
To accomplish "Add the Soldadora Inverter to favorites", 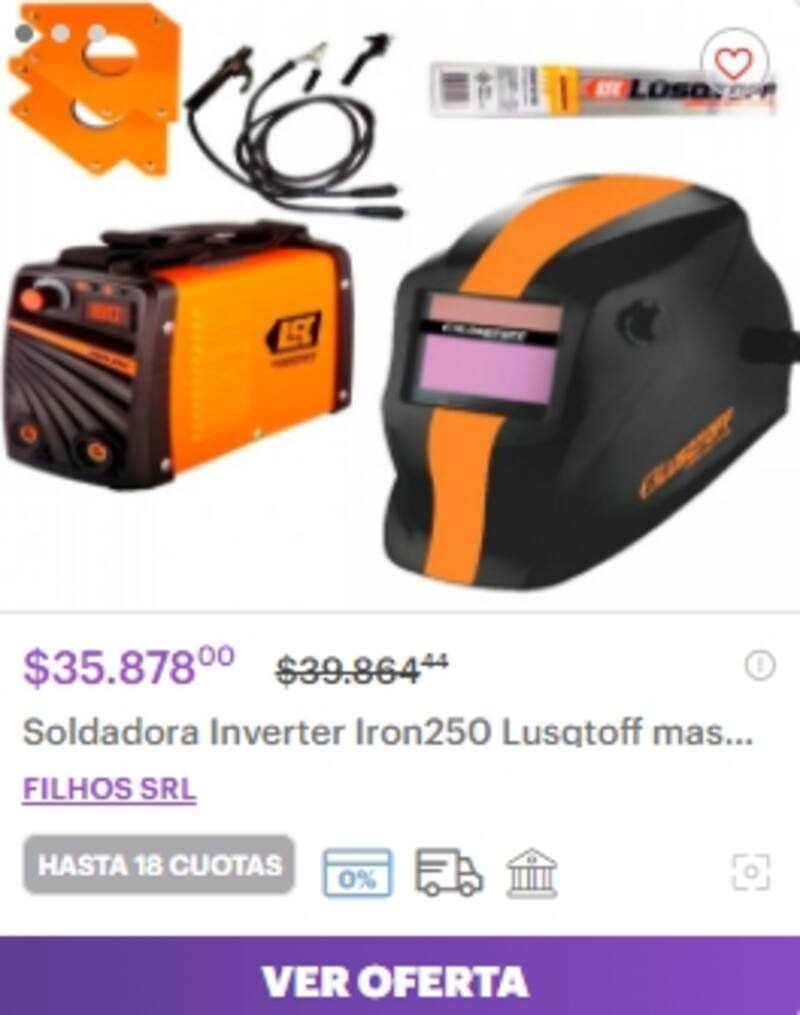I will [733, 64].
